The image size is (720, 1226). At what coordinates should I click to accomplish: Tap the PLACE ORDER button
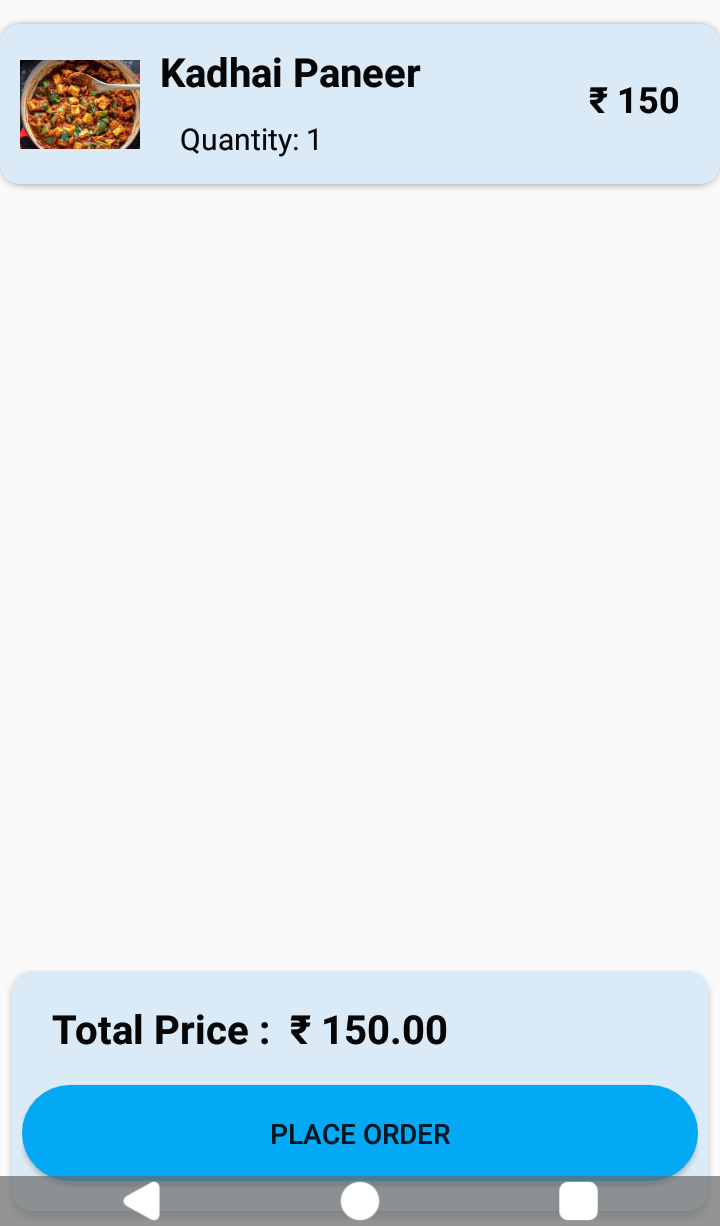click(x=360, y=1133)
